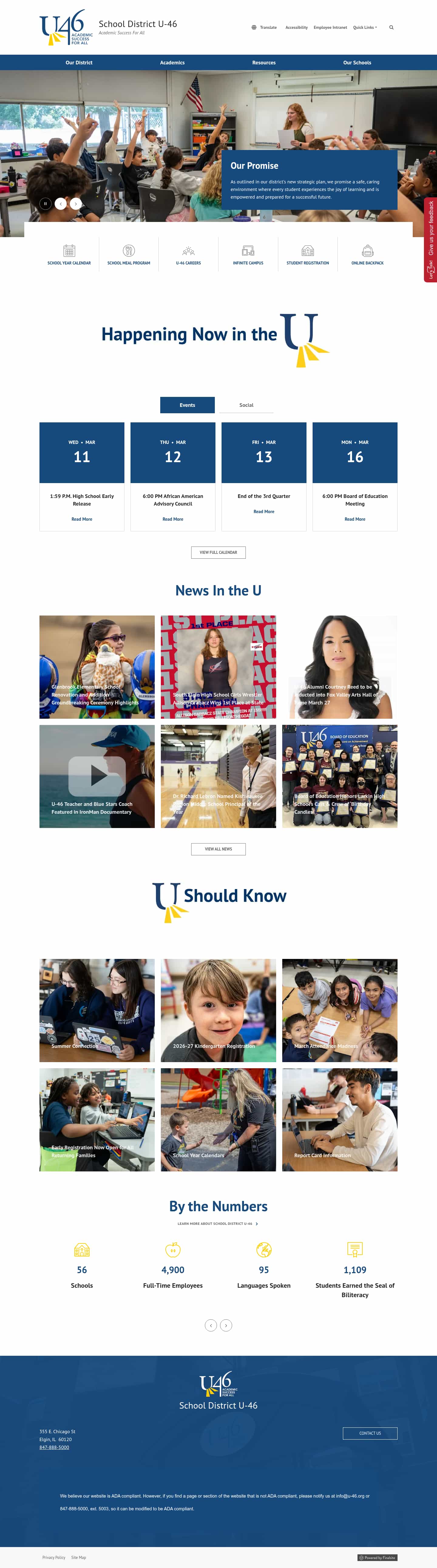The image size is (437, 1568).
Task: Open School Year Calendar shortcut
Action: [x=69, y=254]
